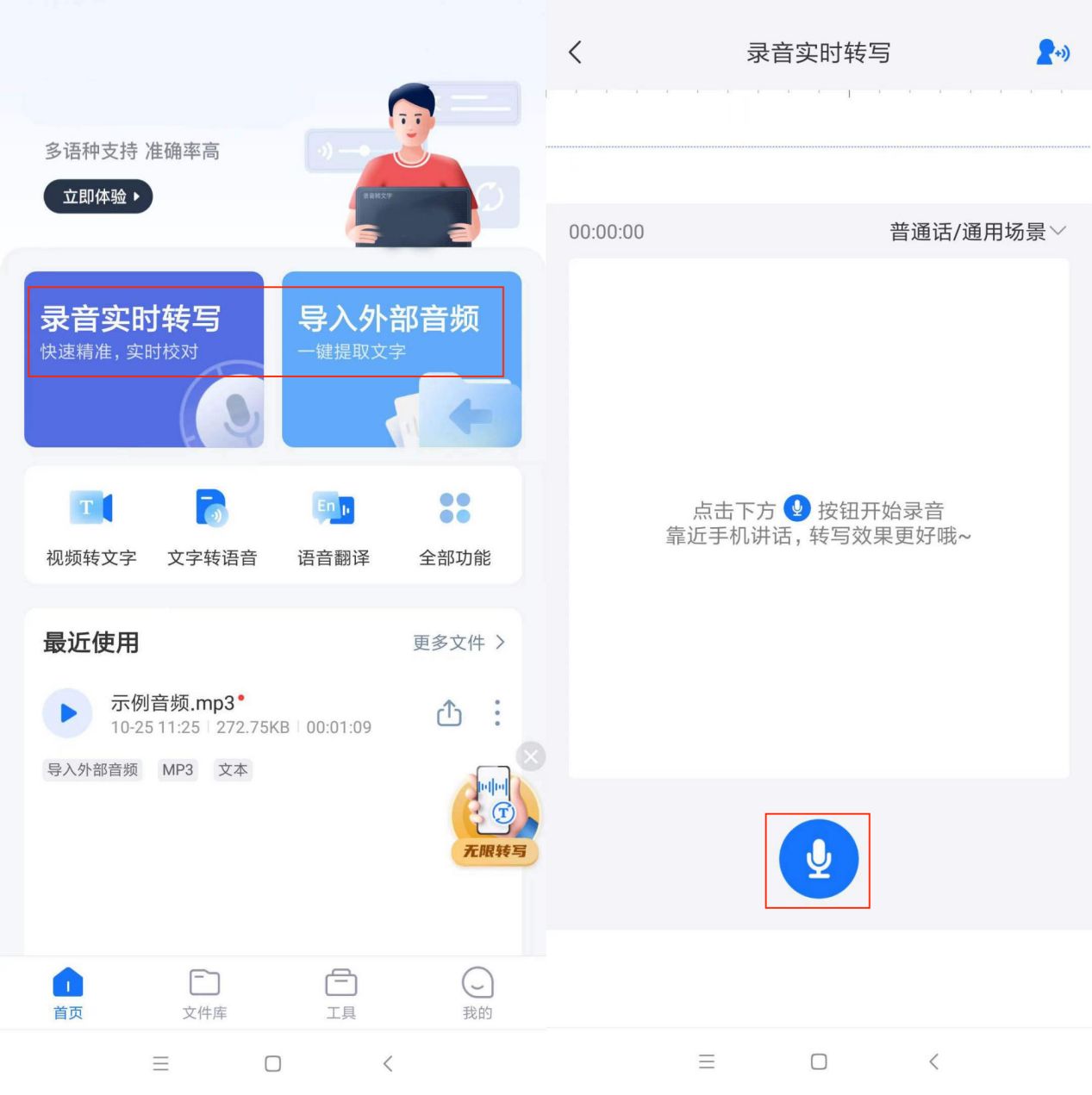
Task: Launch 语音翻译 feature
Action: pyautogui.click(x=334, y=527)
